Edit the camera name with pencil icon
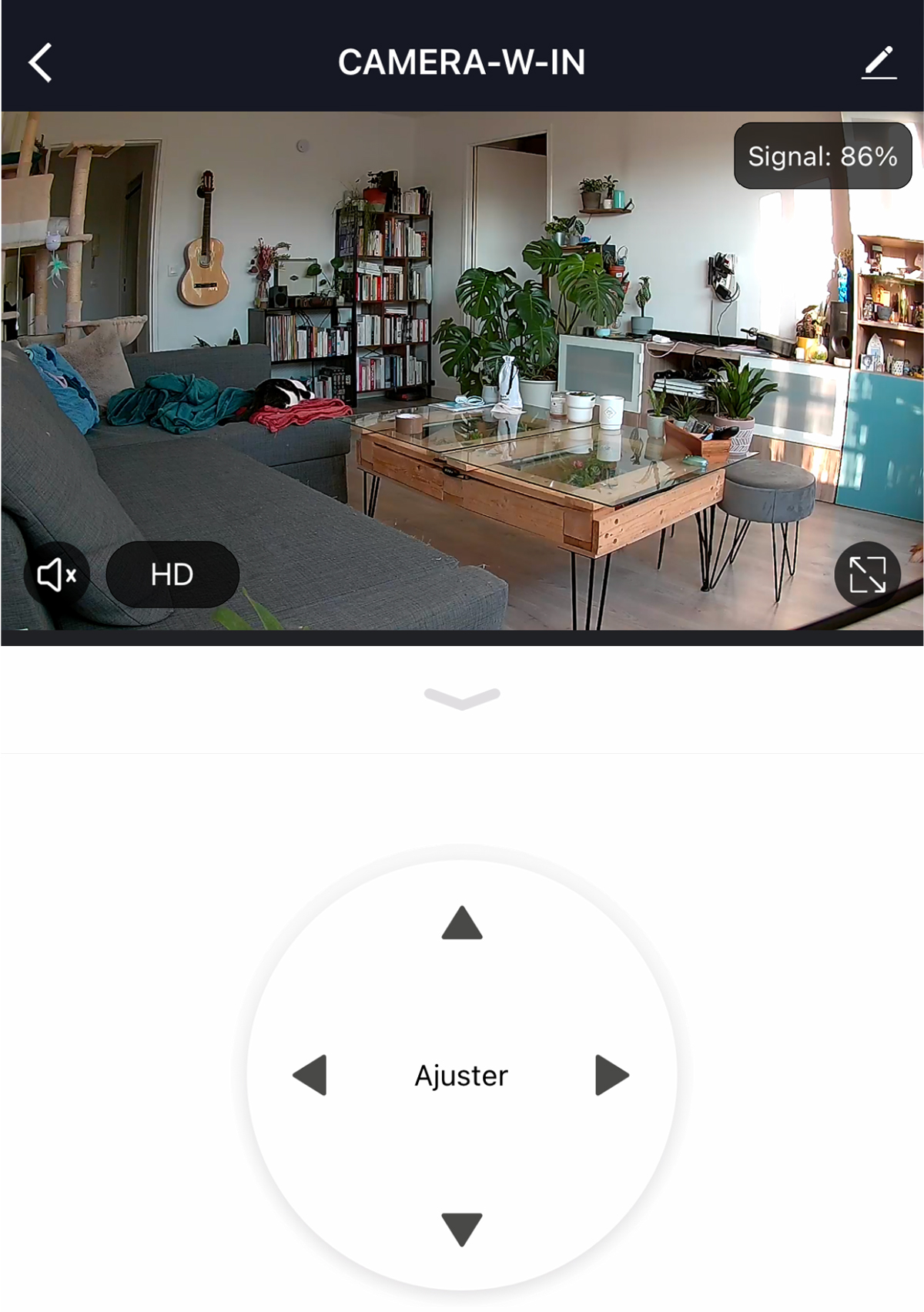Image resolution: width=924 pixels, height=1312 pixels. (x=879, y=62)
